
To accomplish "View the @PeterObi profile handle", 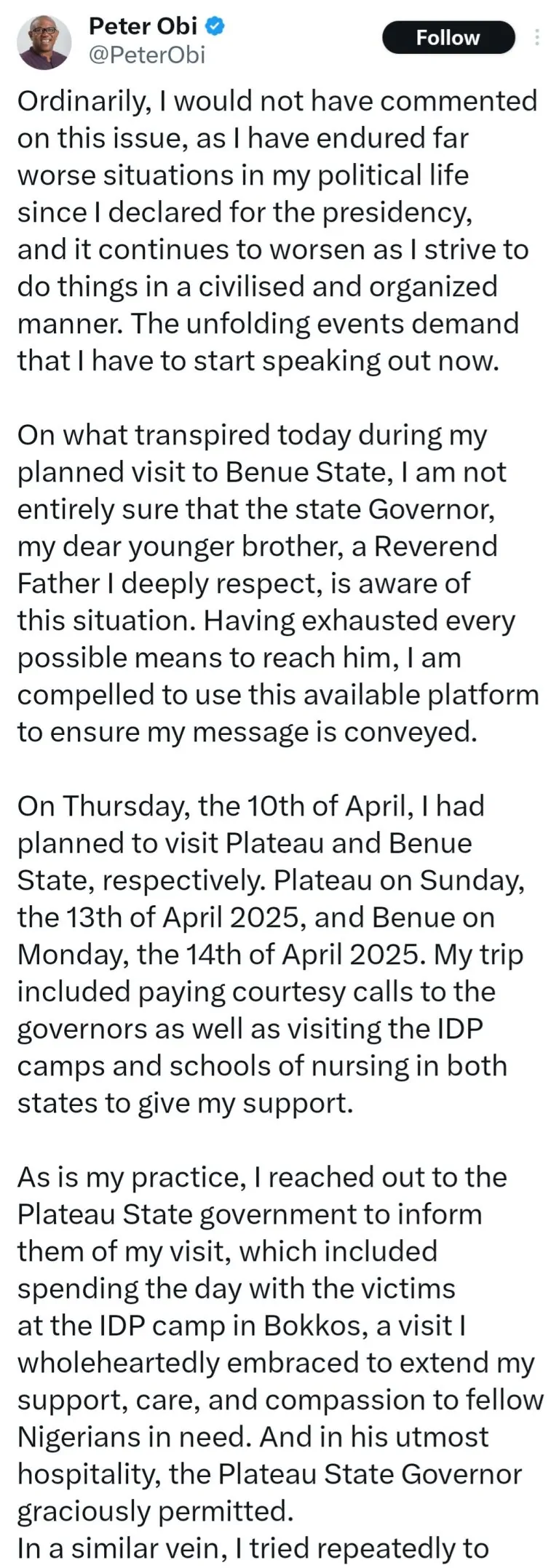I will (146, 55).
